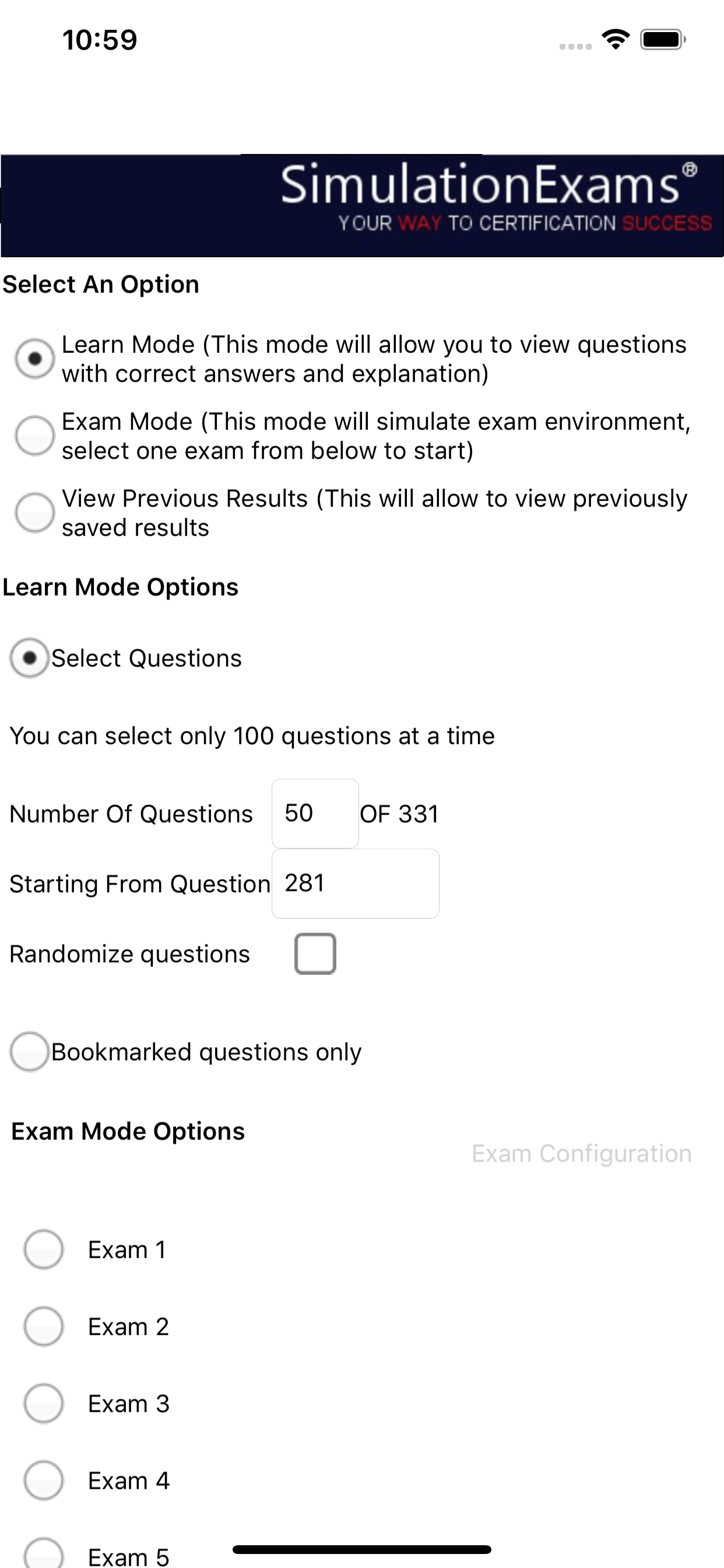Viewport: 724px width, 1568px height.
Task: Select Exam 4
Action: pos(43,1481)
